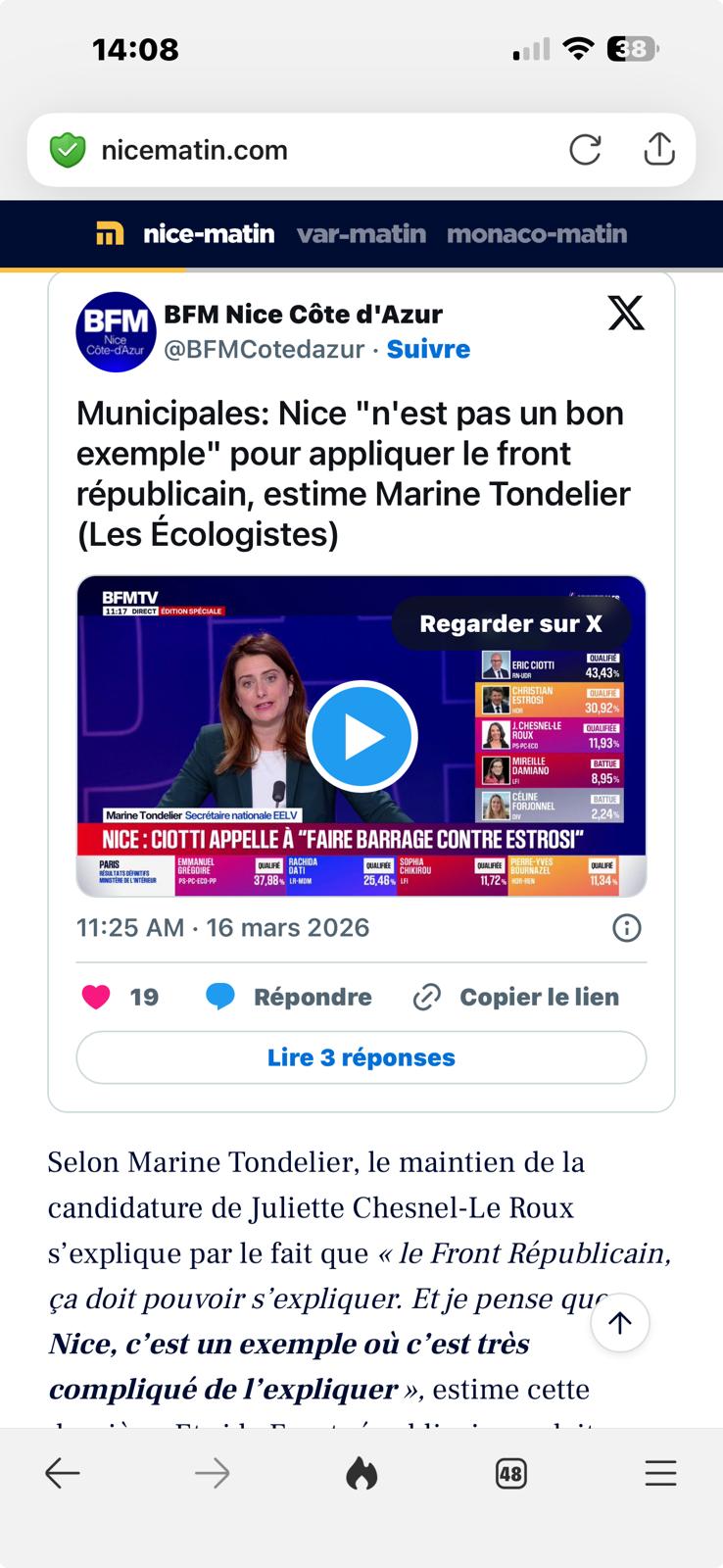Open the nice-matin edition home
The width and height of the screenshot is (723, 1568).
[x=186, y=234]
